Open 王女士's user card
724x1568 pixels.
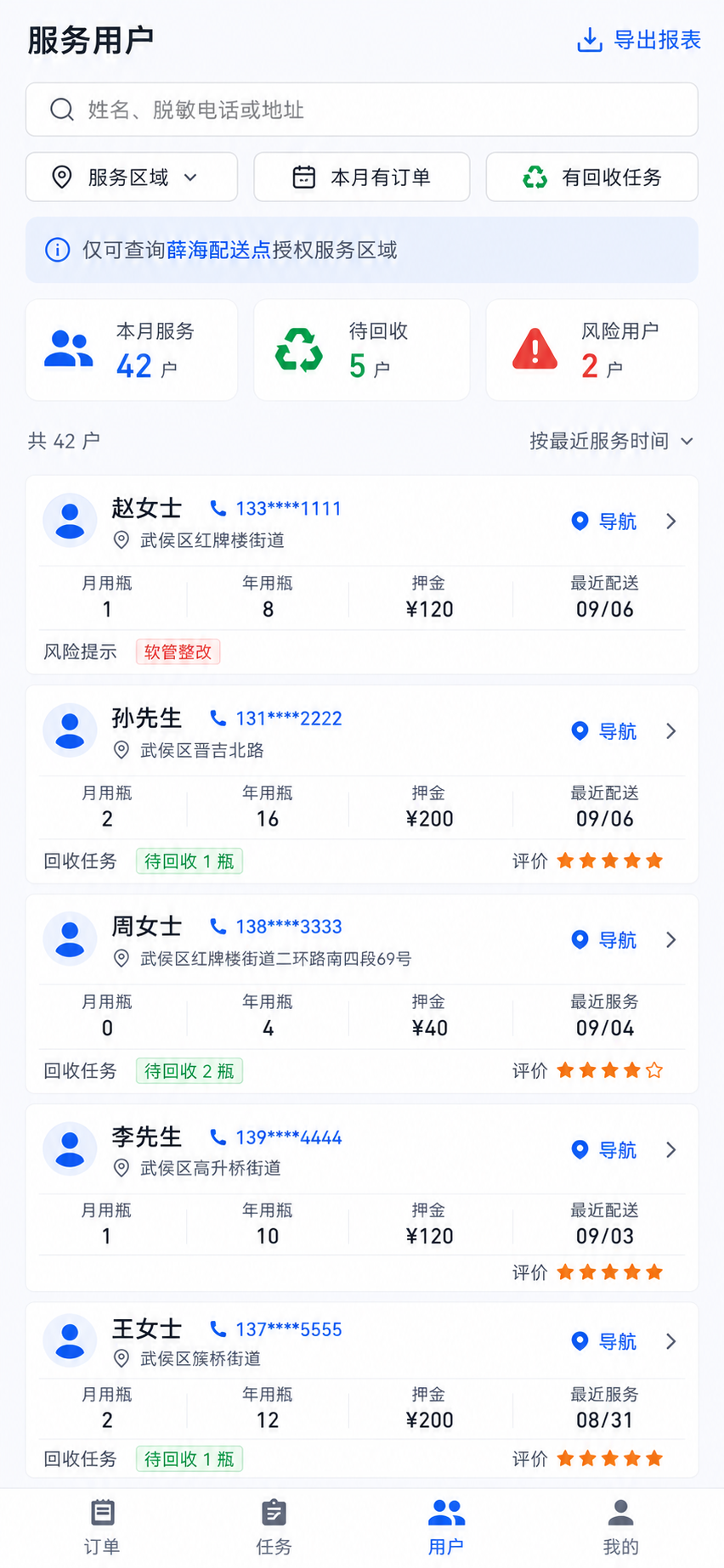click(x=362, y=1390)
